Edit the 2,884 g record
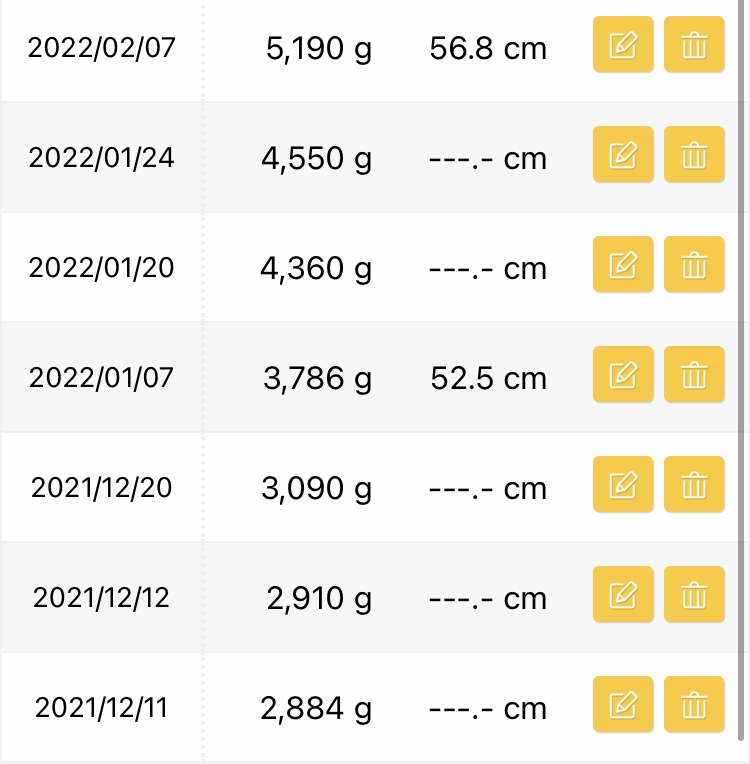The height and width of the screenshot is (764, 750). pyautogui.click(x=623, y=705)
